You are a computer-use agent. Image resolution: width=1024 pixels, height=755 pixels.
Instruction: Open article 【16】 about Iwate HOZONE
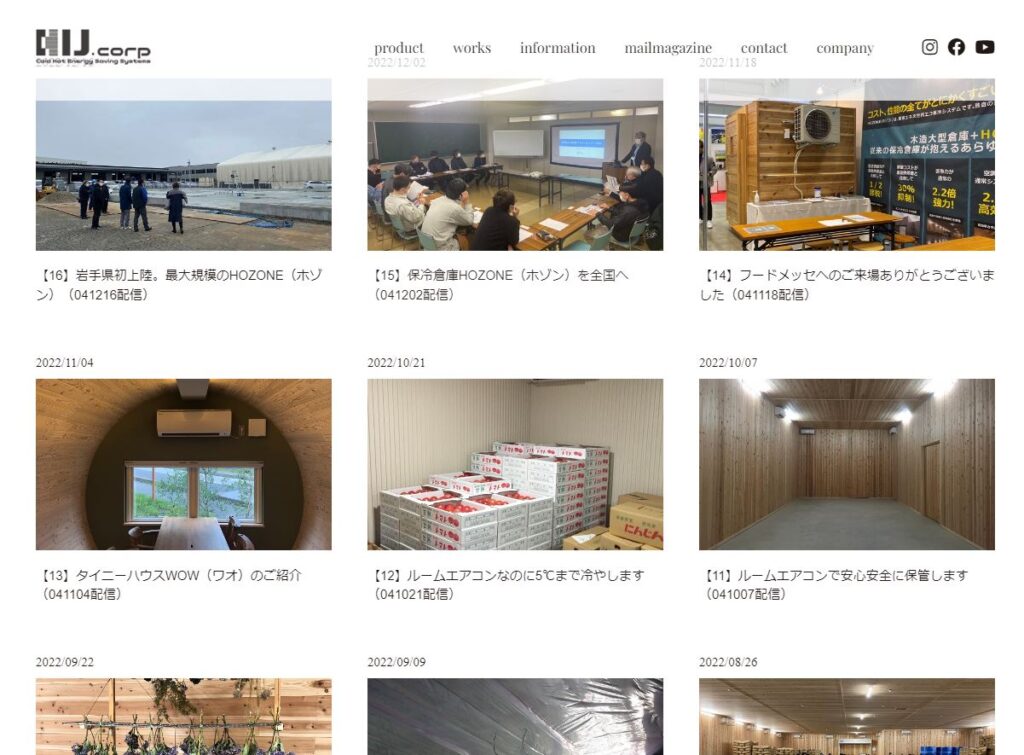point(183,284)
